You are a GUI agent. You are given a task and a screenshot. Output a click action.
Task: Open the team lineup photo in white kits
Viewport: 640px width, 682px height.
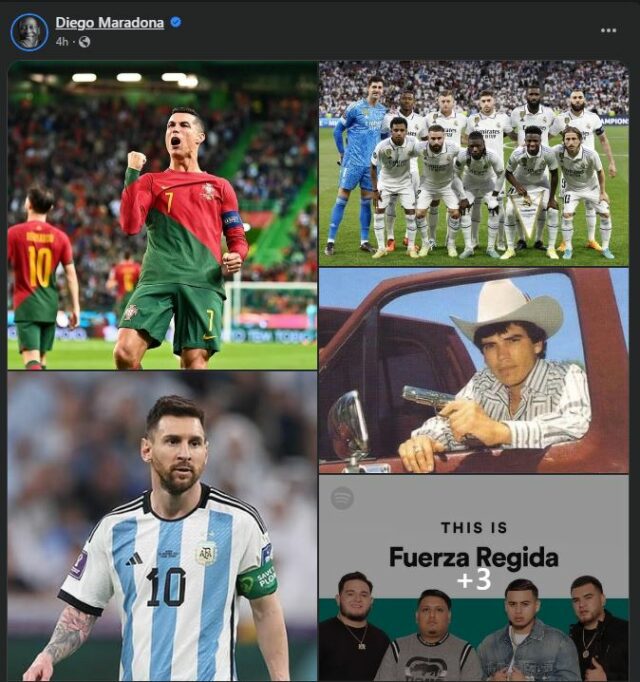click(473, 163)
